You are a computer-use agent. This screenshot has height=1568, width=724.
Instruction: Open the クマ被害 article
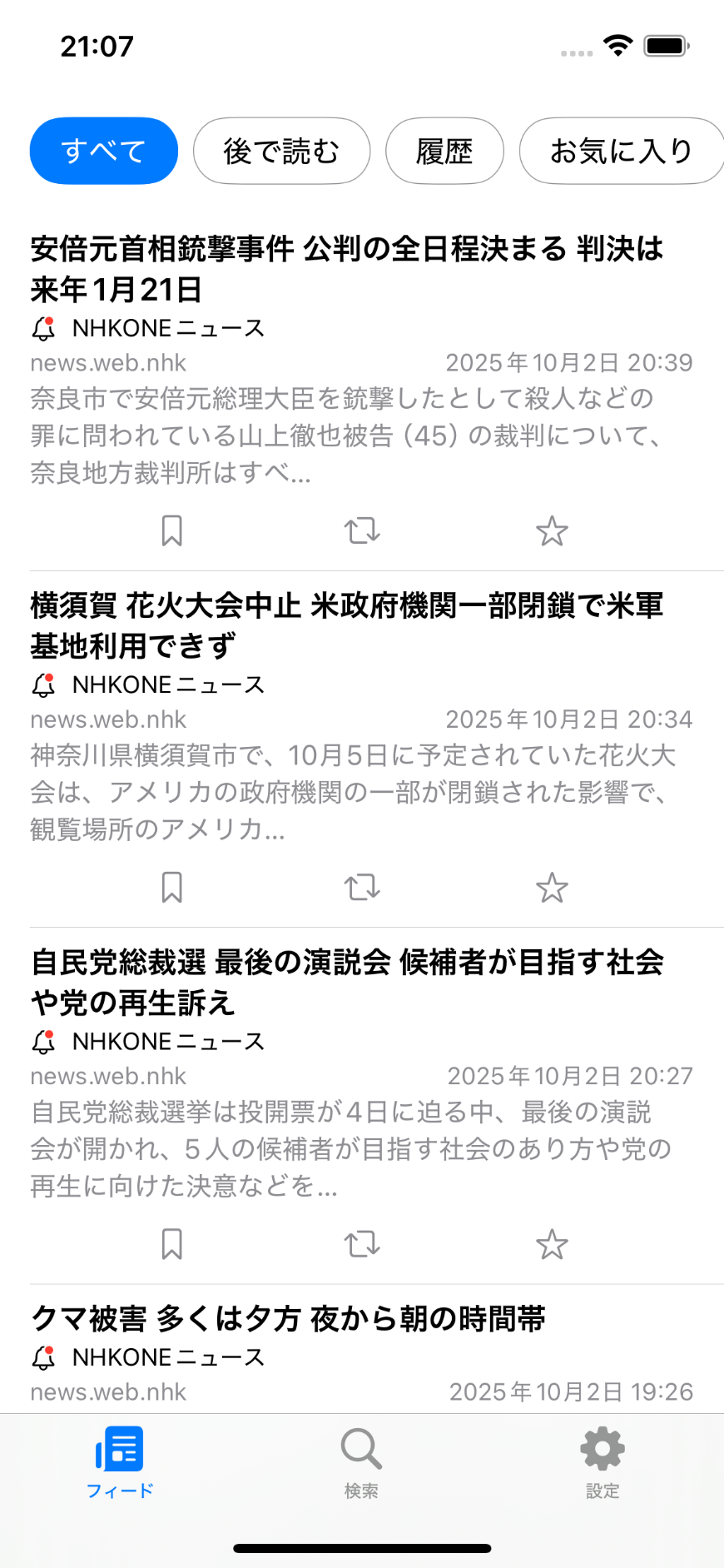pyautogui.click(x=288, y=1318)
